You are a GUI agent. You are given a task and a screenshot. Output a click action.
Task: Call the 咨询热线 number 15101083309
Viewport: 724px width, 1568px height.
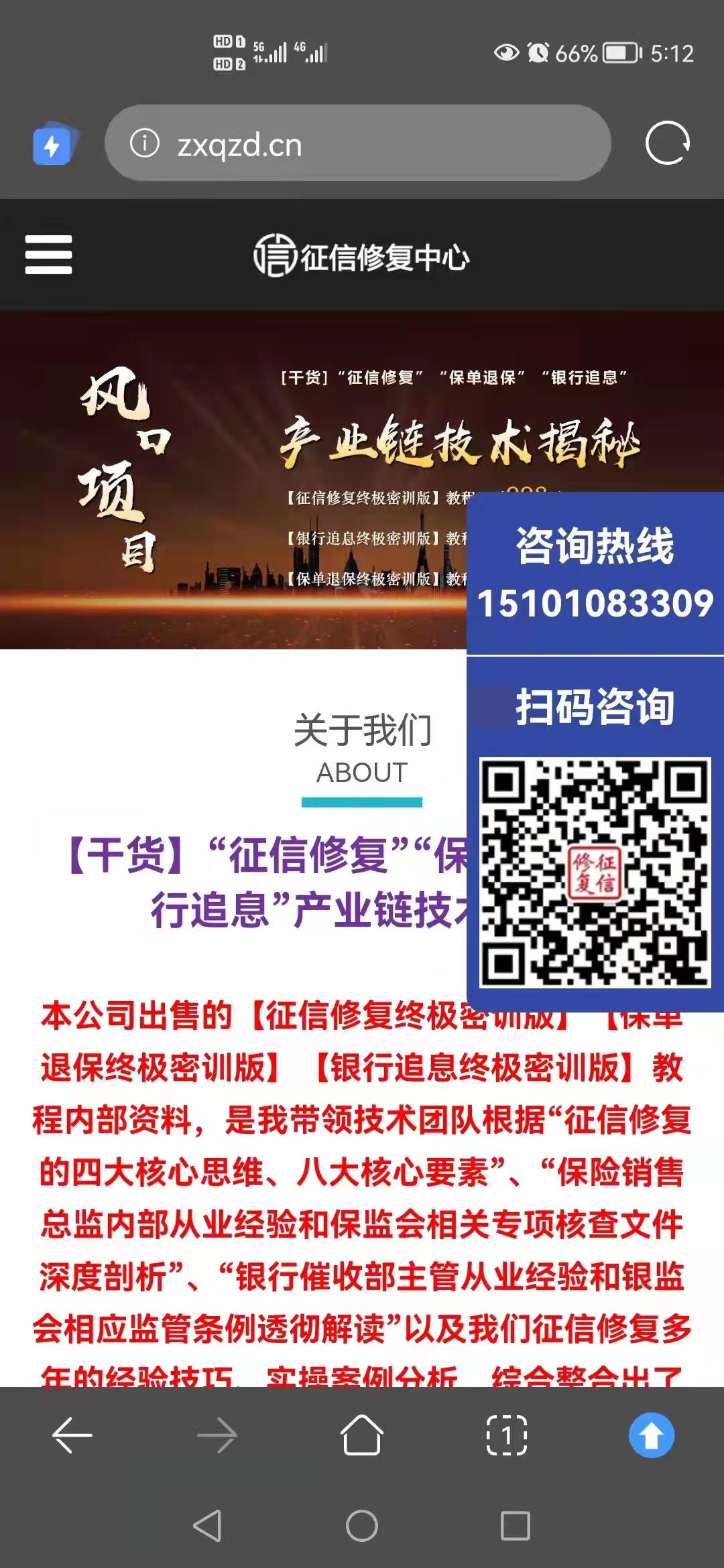click(595, 602)
